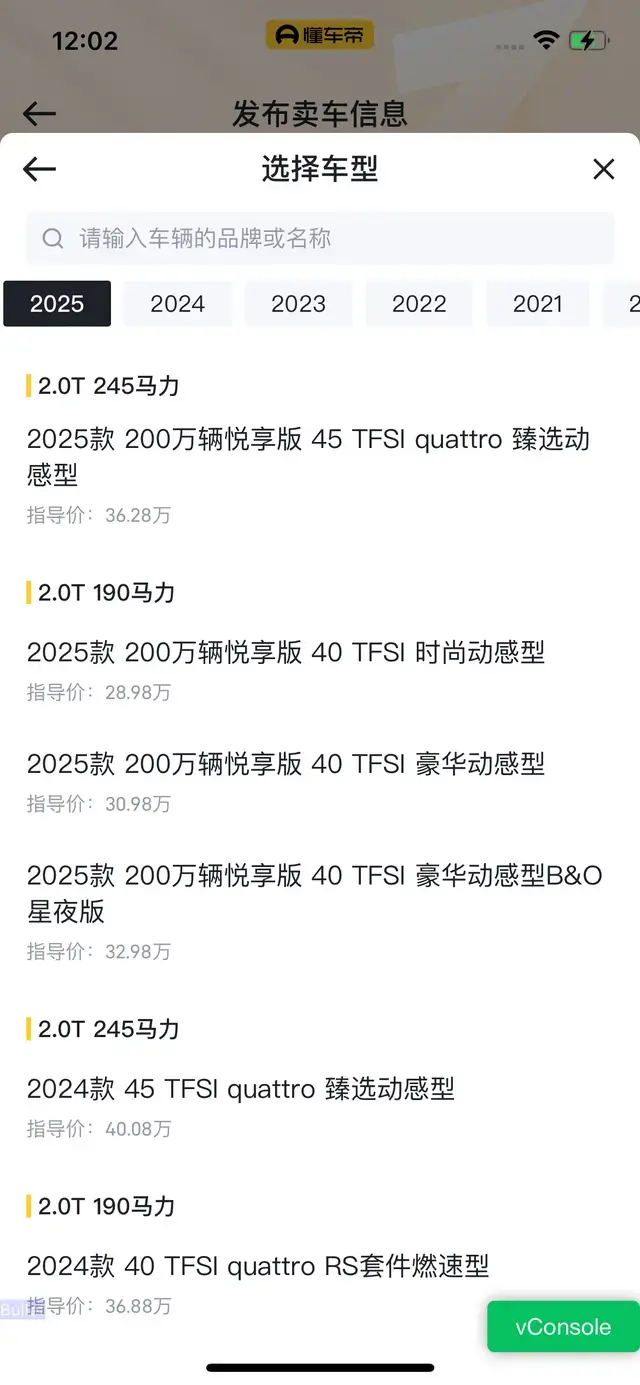Screen dimensions: 640x1385
Task: Switch to the 2023 year tab
Action: tap(298, 304)
